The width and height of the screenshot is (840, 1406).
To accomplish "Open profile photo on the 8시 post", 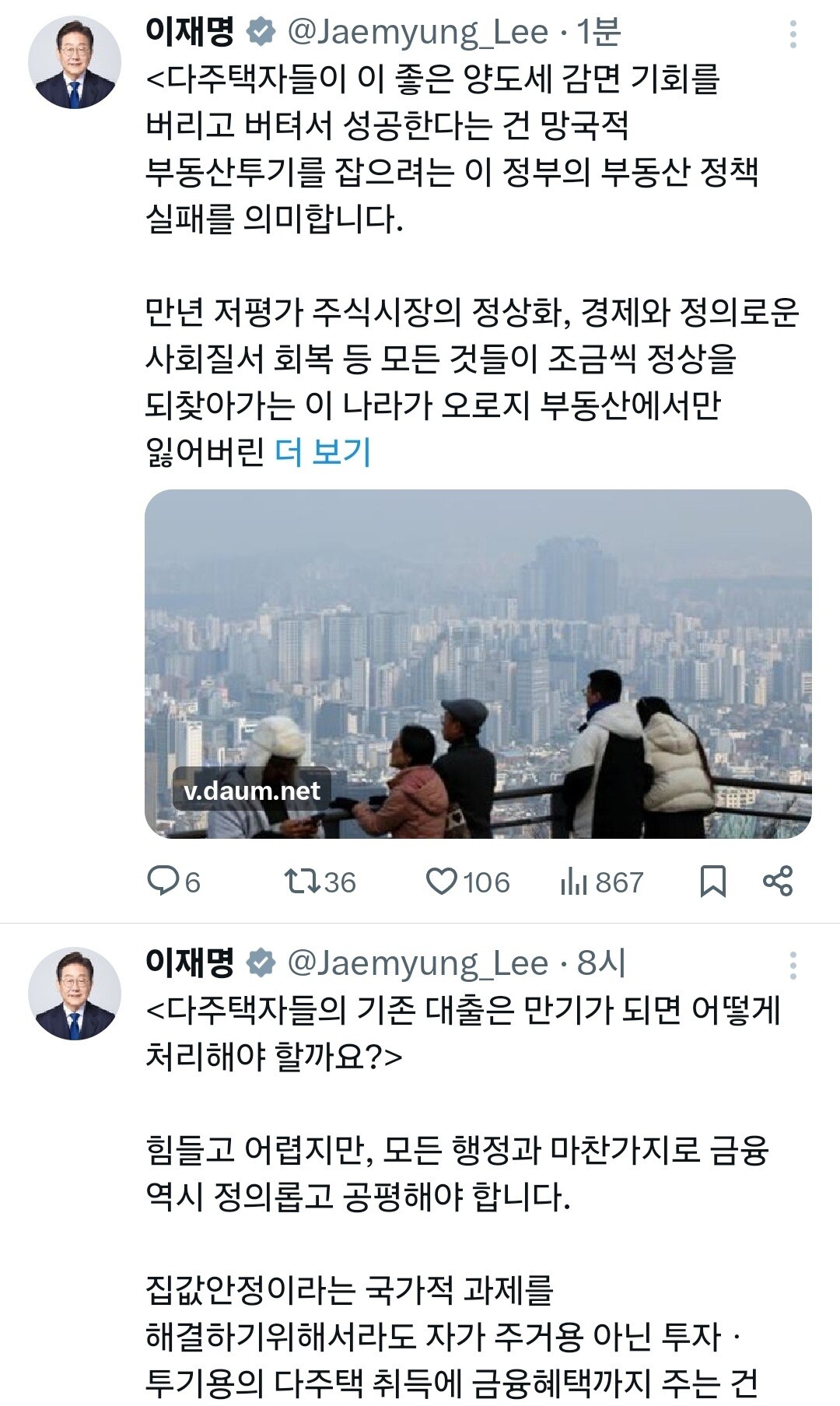I will point(75,993).
